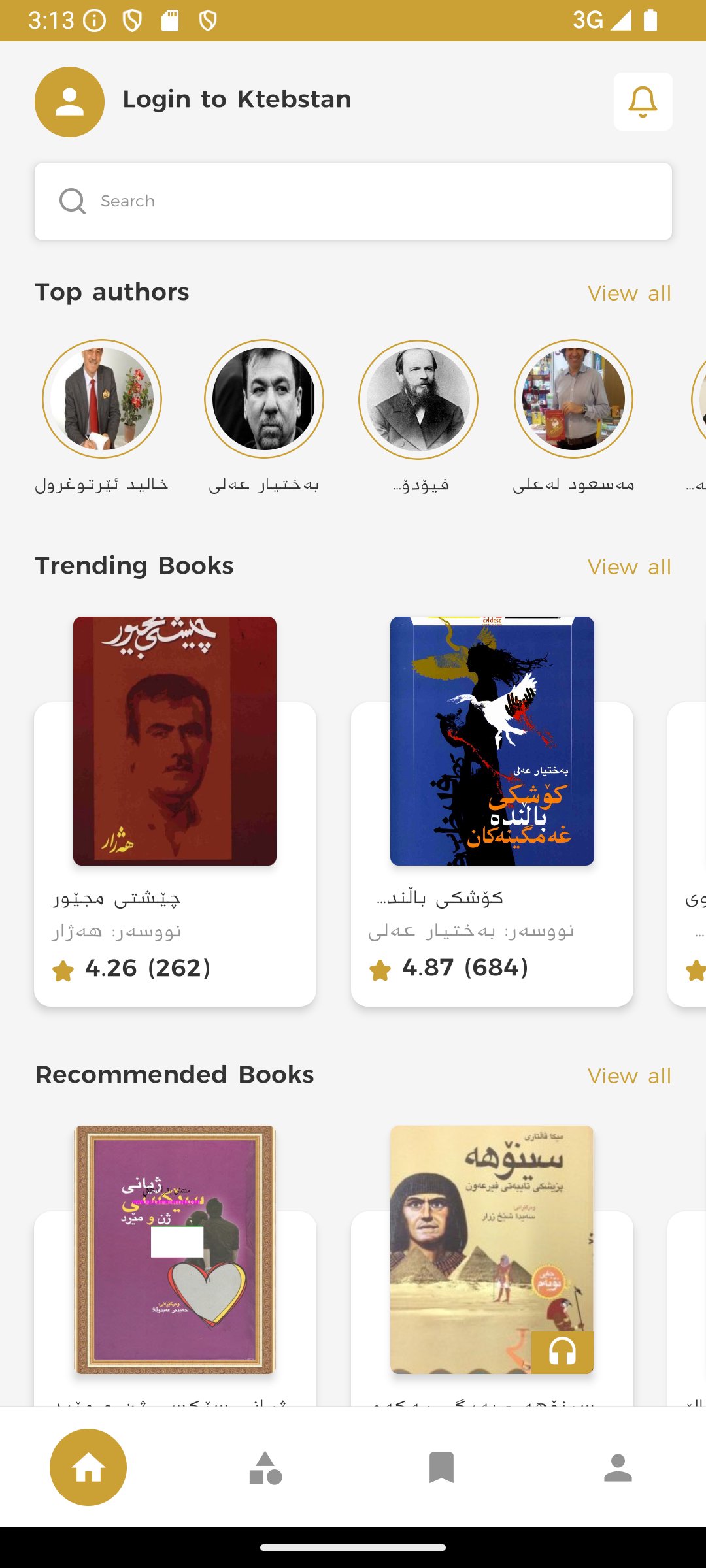This screenshot has width=706, height=1568.
Task: Open the book چێشتی مجێور
Action: (175, 742)
